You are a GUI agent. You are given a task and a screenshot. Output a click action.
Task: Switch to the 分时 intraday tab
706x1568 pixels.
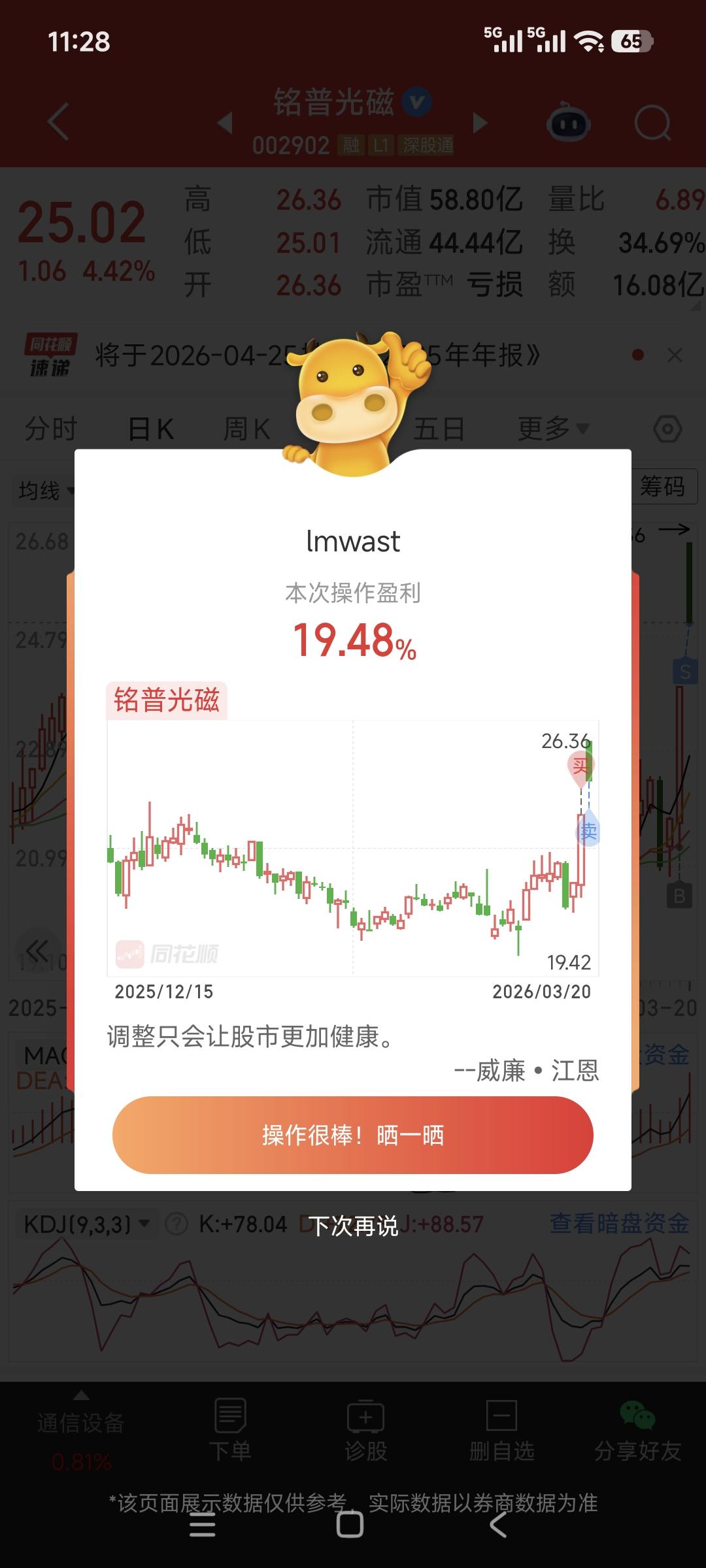49,428
